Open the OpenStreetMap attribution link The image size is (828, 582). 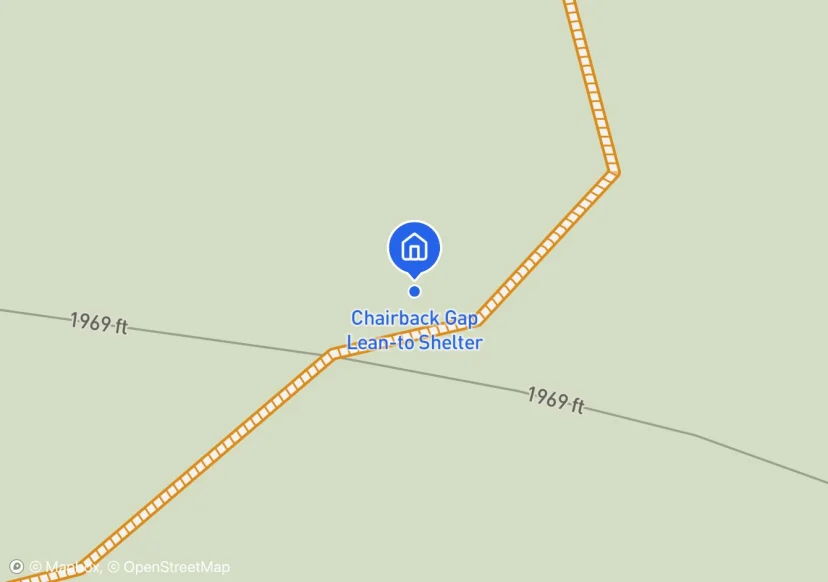(x=169, y=568)
